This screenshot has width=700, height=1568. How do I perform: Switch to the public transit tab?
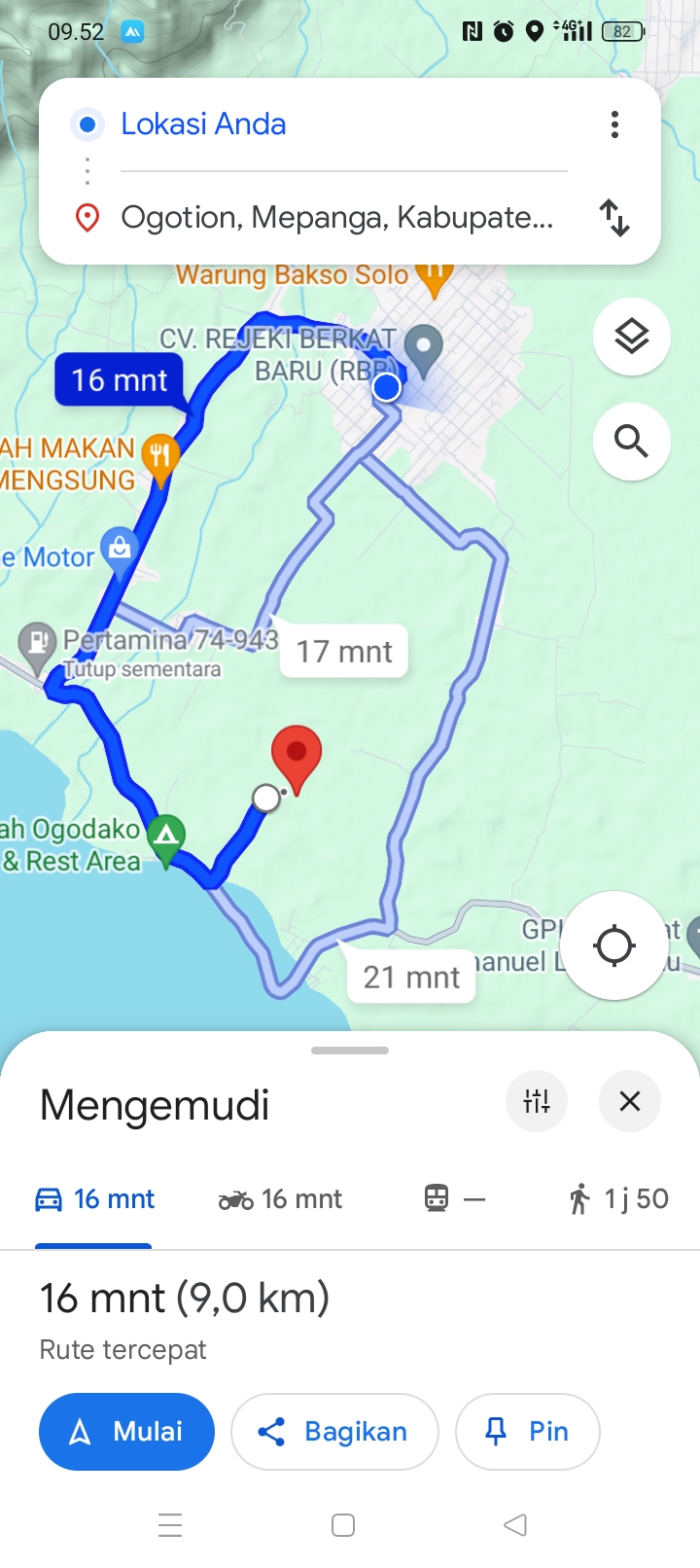(454, 1198)
